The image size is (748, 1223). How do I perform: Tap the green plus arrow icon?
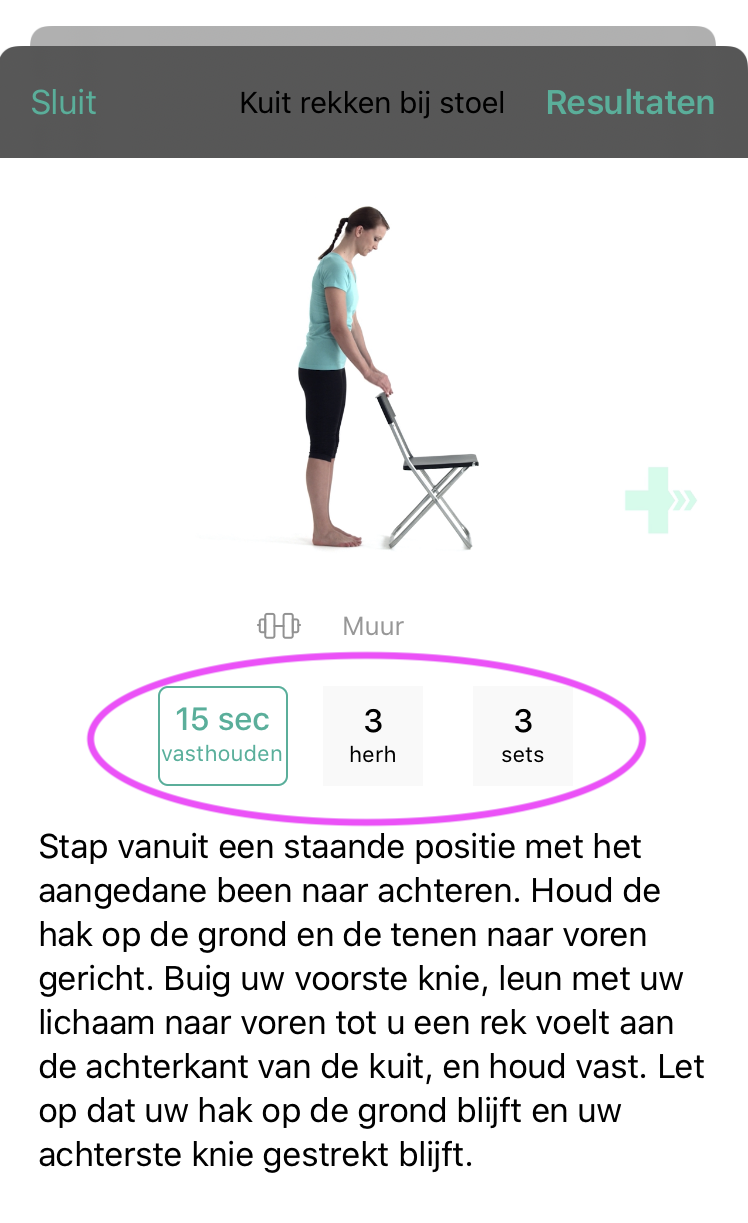pos(660,500)
